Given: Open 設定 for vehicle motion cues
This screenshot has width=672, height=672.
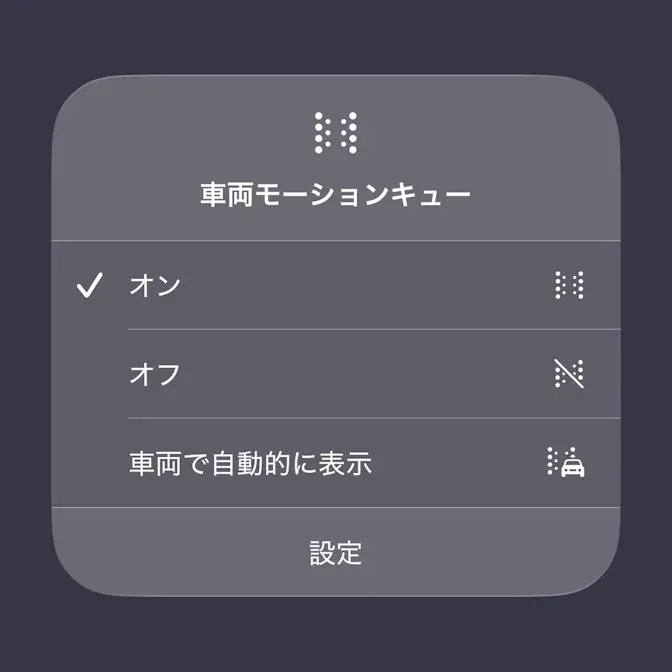Looking at the screenshot, I should click(335, 552).
